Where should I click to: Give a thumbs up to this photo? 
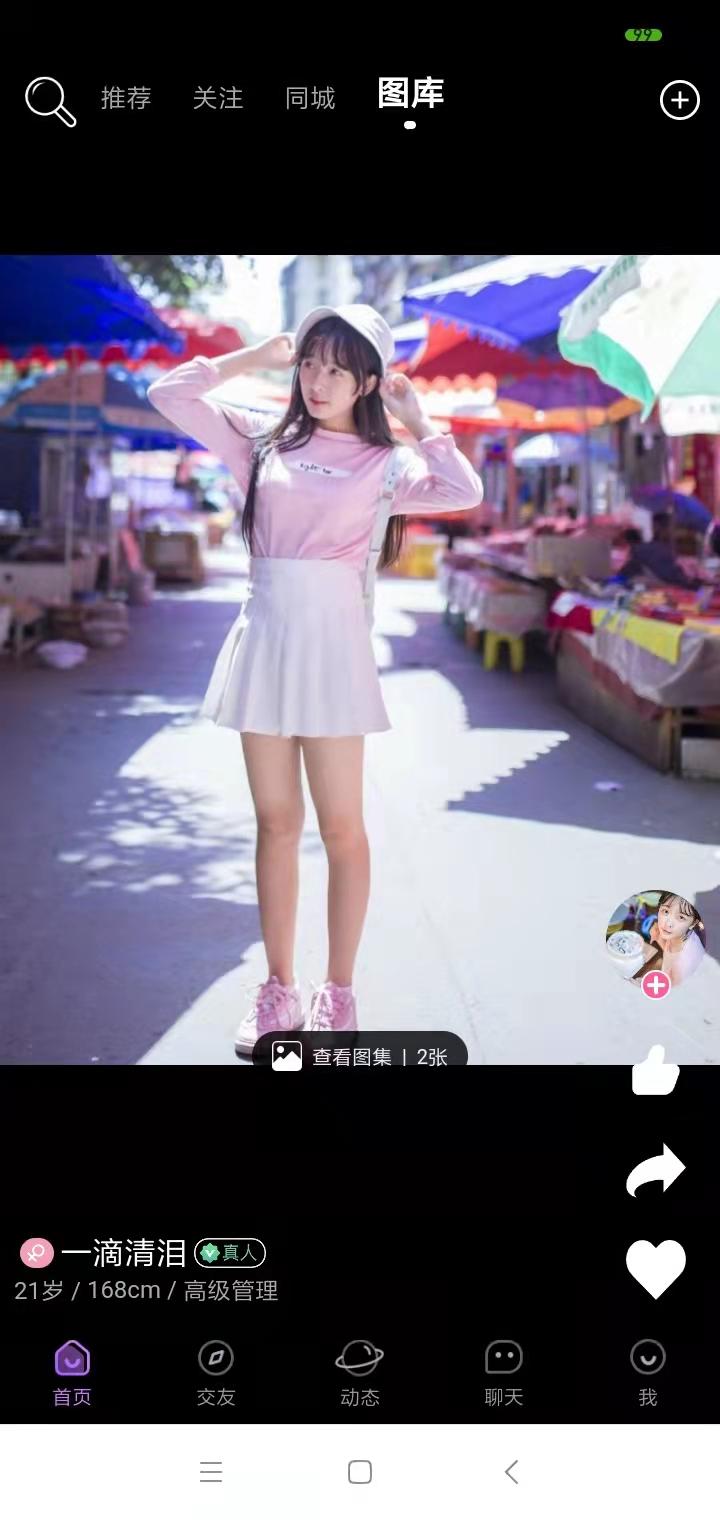pyautogui.click(x=656, y=1071)
